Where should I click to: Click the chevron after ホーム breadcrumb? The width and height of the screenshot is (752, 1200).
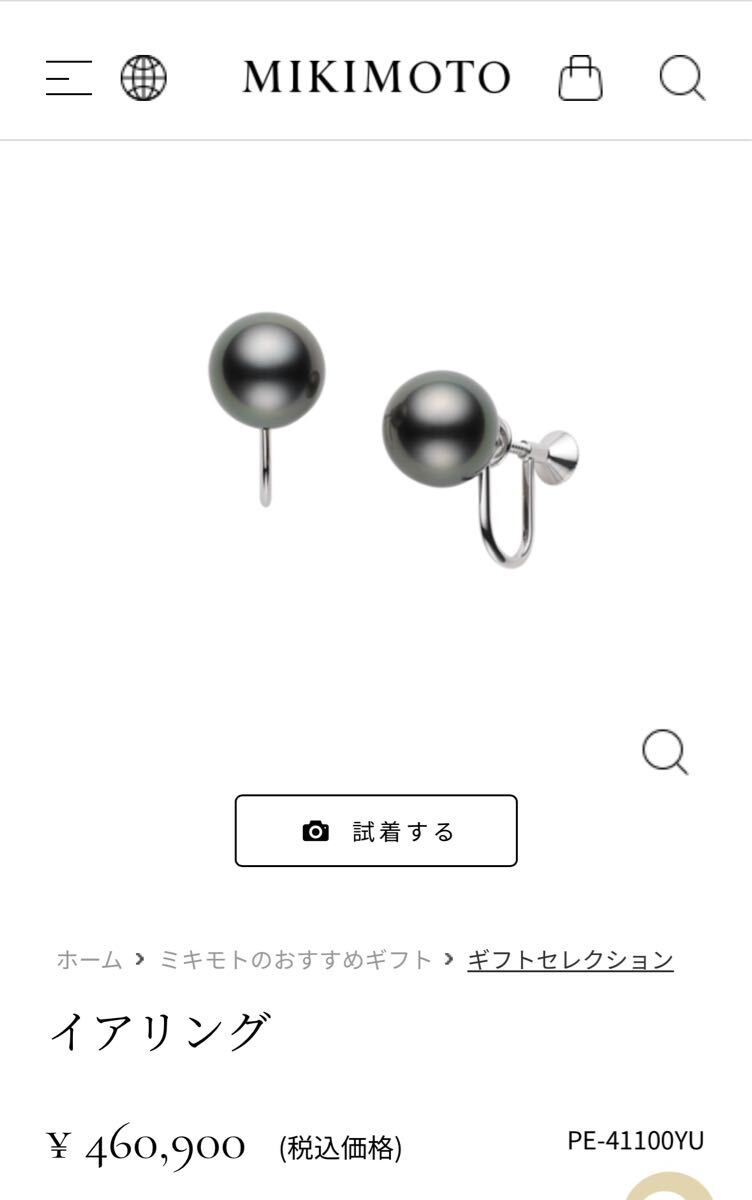click(x=138, y=958)
